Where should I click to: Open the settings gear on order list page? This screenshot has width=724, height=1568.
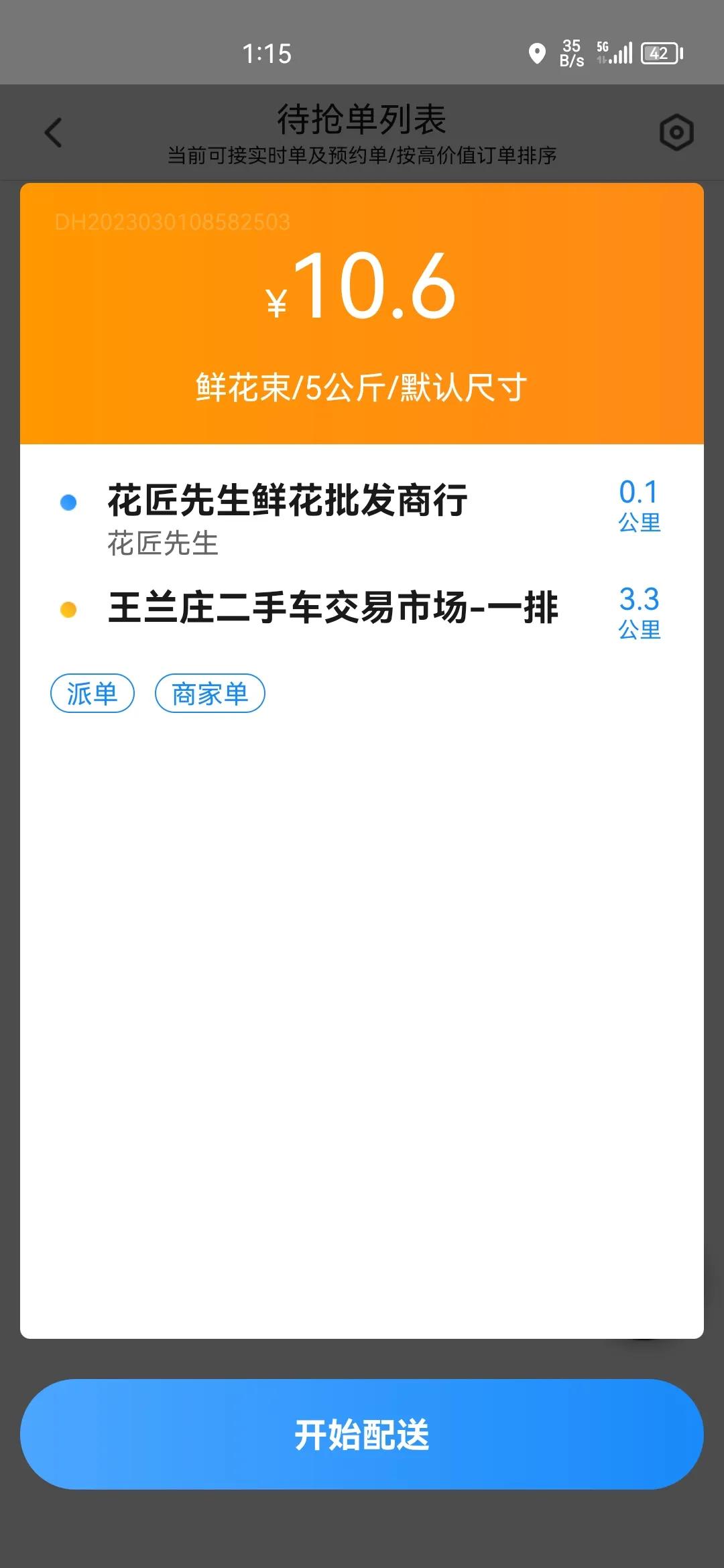tap(676, 131)
